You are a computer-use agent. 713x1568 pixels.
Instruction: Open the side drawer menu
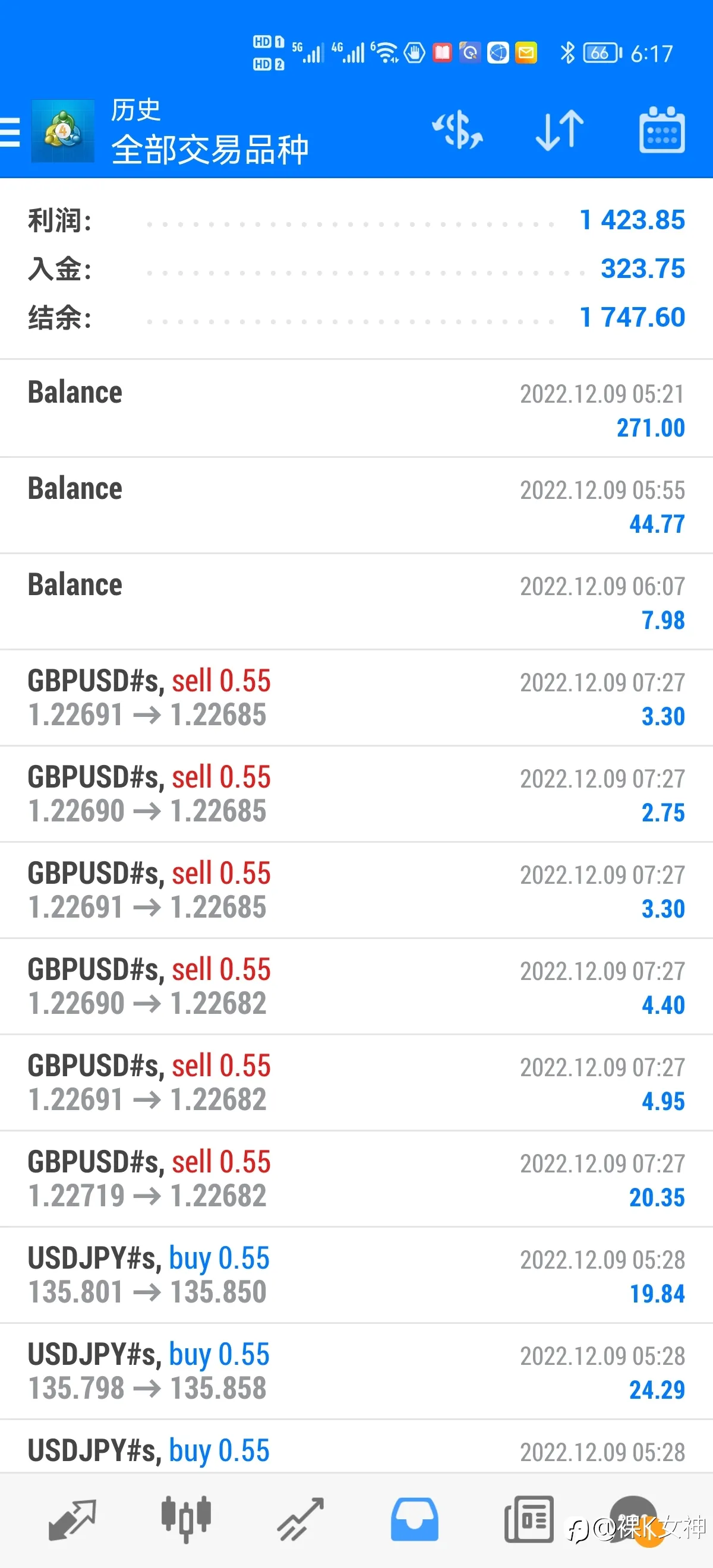[10, 131]
